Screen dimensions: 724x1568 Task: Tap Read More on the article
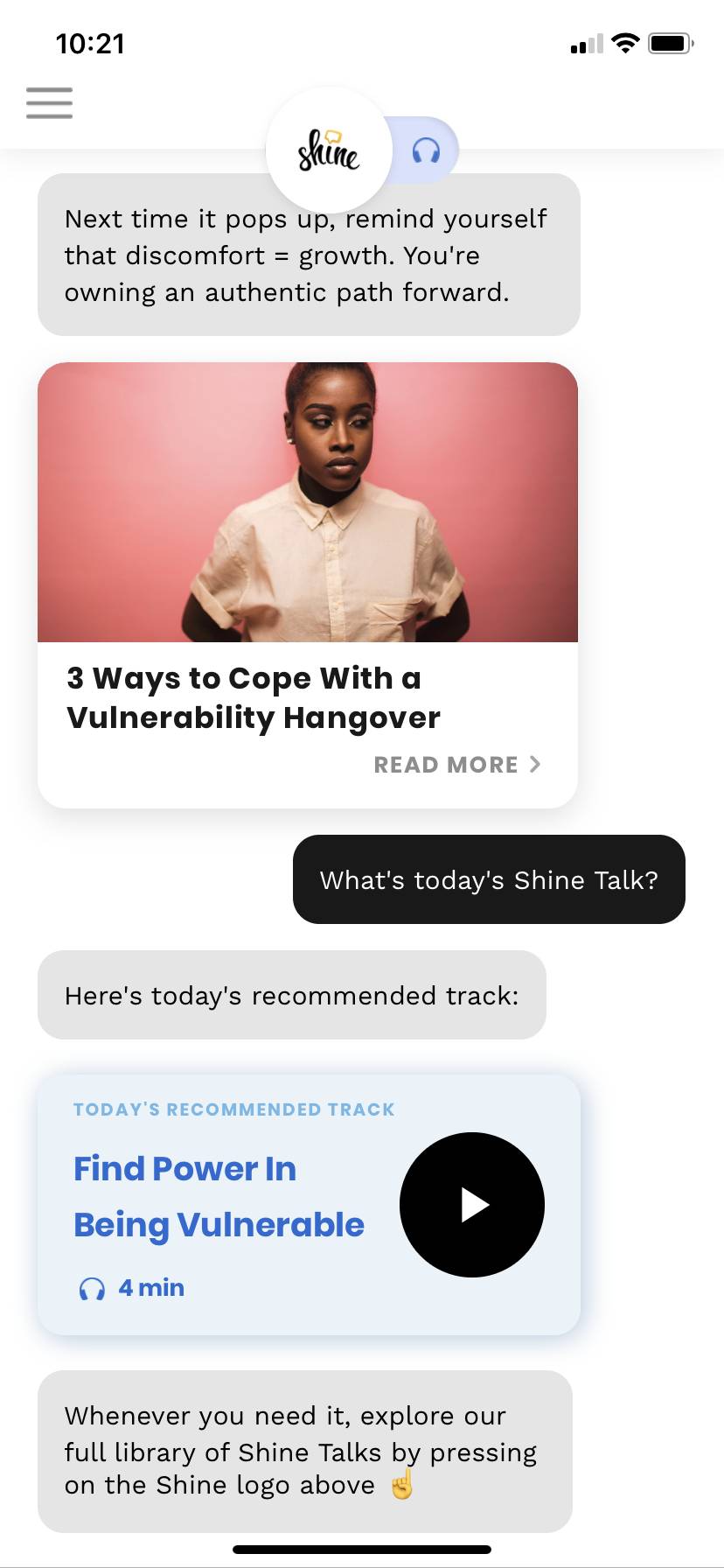tap(456, 765)
